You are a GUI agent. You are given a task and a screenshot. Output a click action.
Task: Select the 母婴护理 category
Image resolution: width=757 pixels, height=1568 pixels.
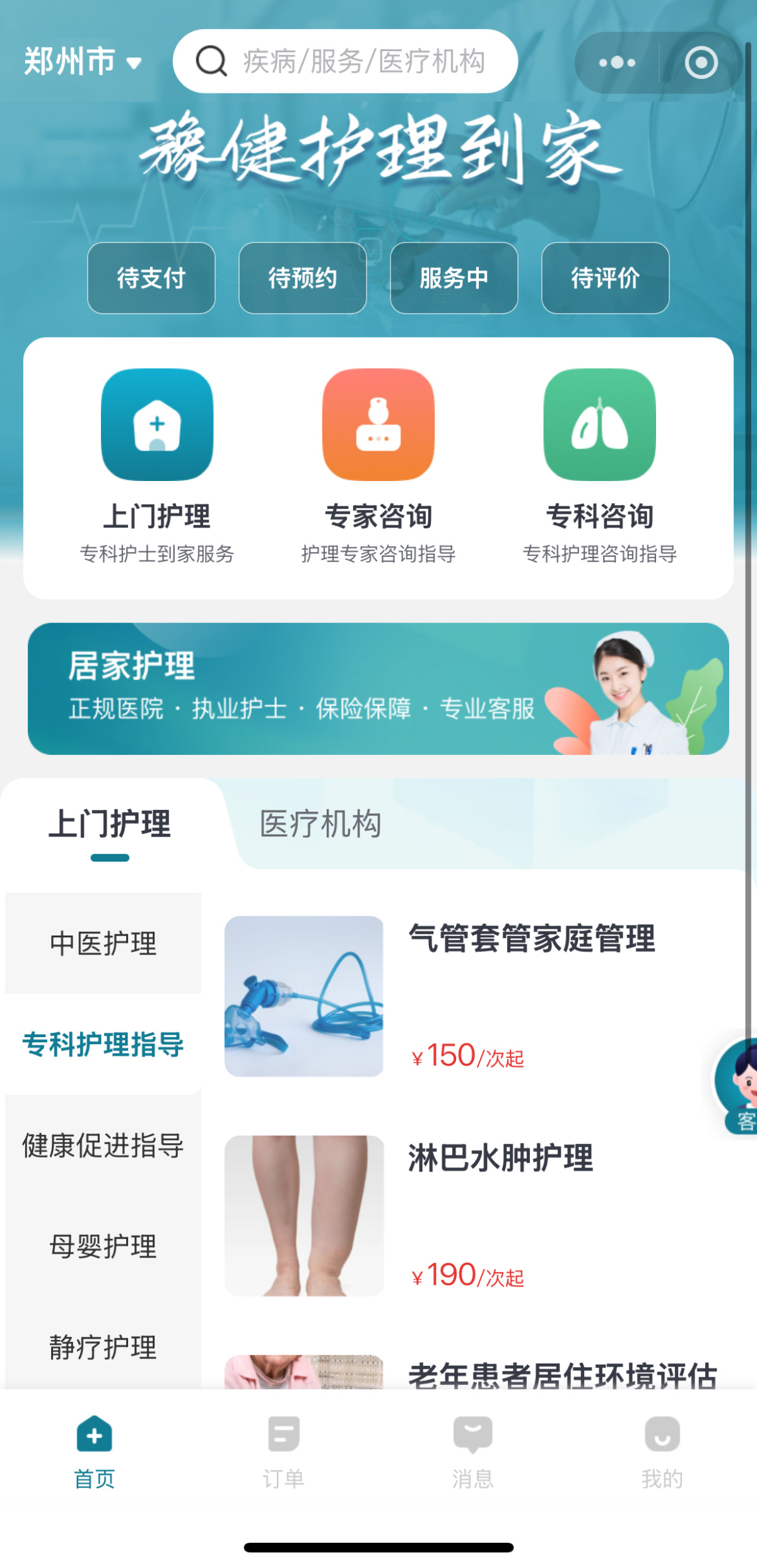pos(103,1246)
